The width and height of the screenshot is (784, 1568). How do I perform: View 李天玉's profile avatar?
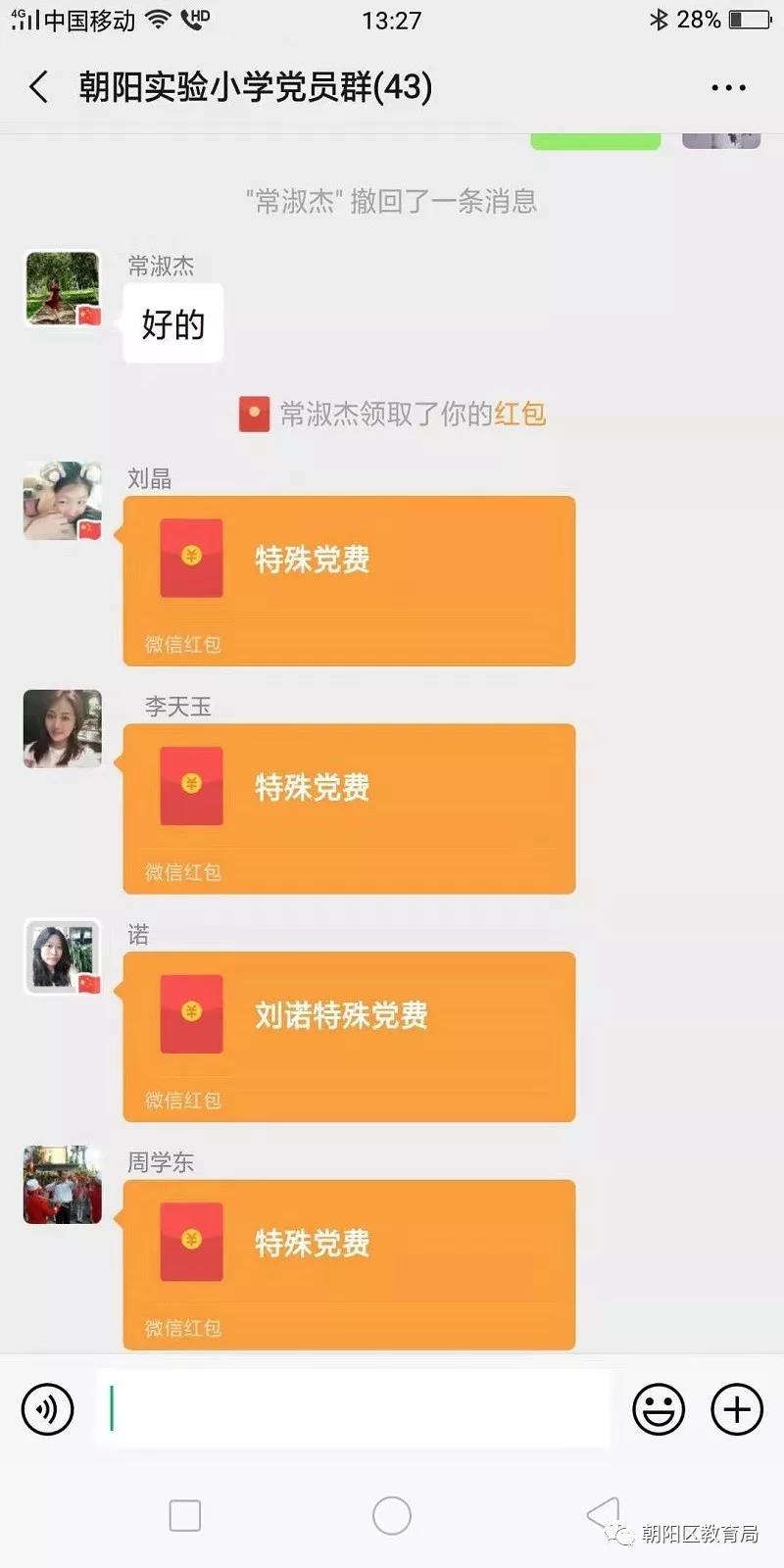[63, 728]
